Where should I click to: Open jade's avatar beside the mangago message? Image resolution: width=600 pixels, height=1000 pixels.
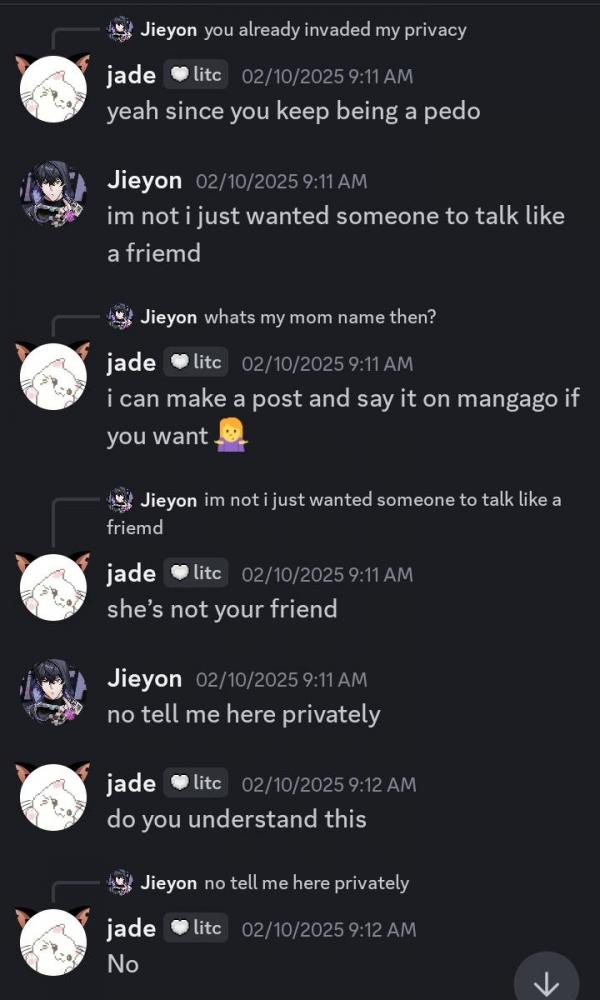pos(54,376)
